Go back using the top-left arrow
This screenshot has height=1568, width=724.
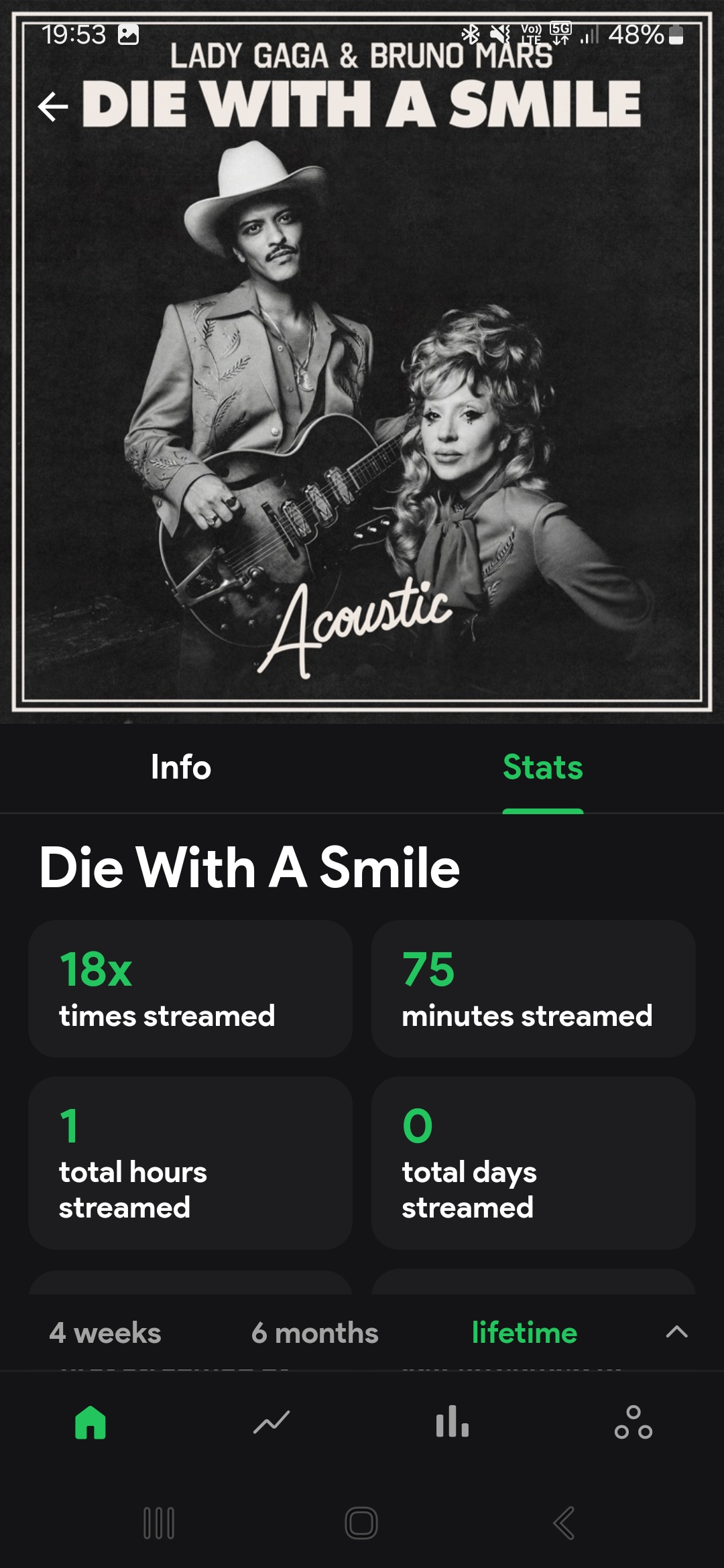point(54,106)
